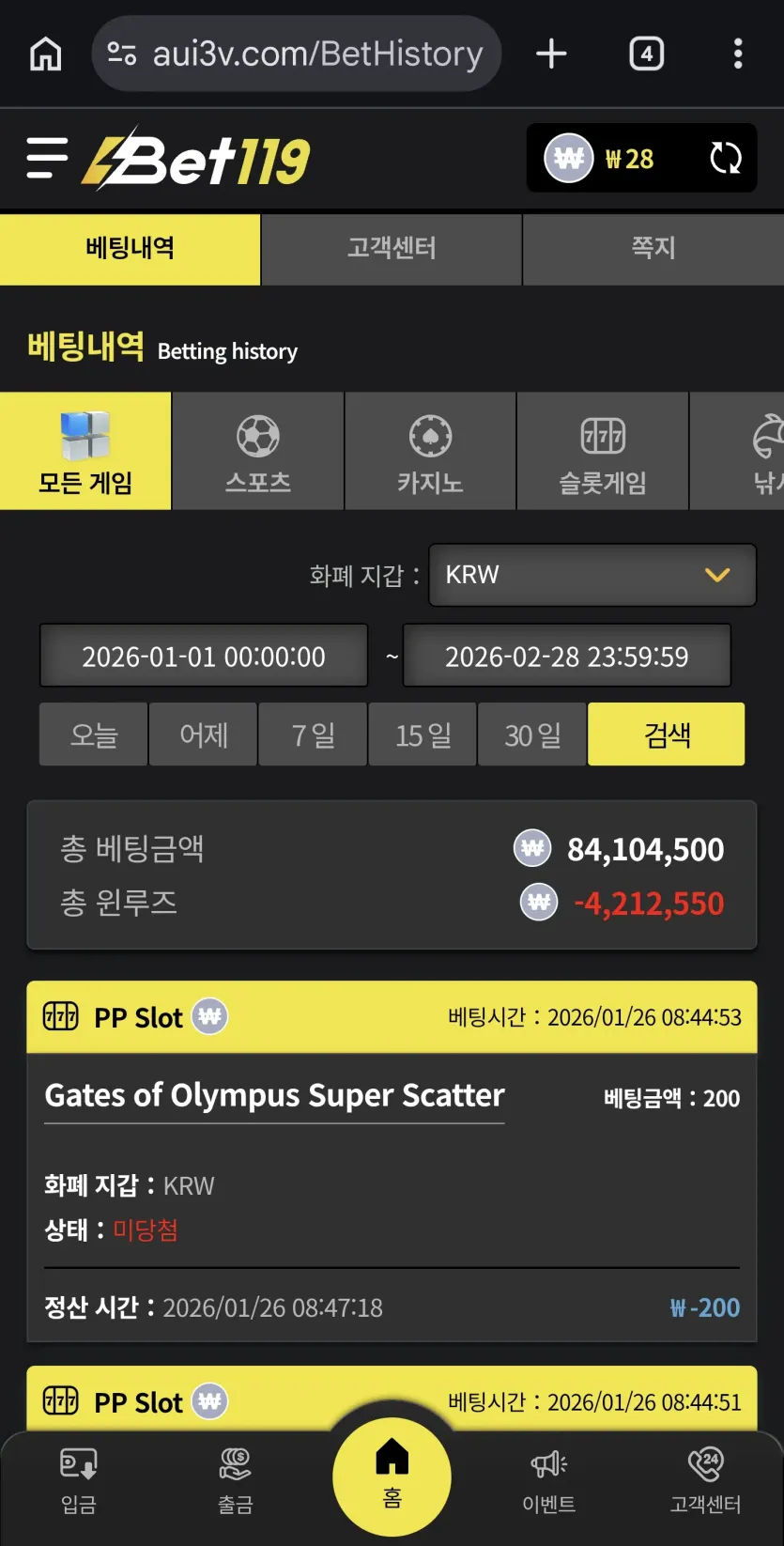This screenshot has width=784, height=1546.
Task: Open 입금 deposit in the bottom bar
Action: [79, 1481]
